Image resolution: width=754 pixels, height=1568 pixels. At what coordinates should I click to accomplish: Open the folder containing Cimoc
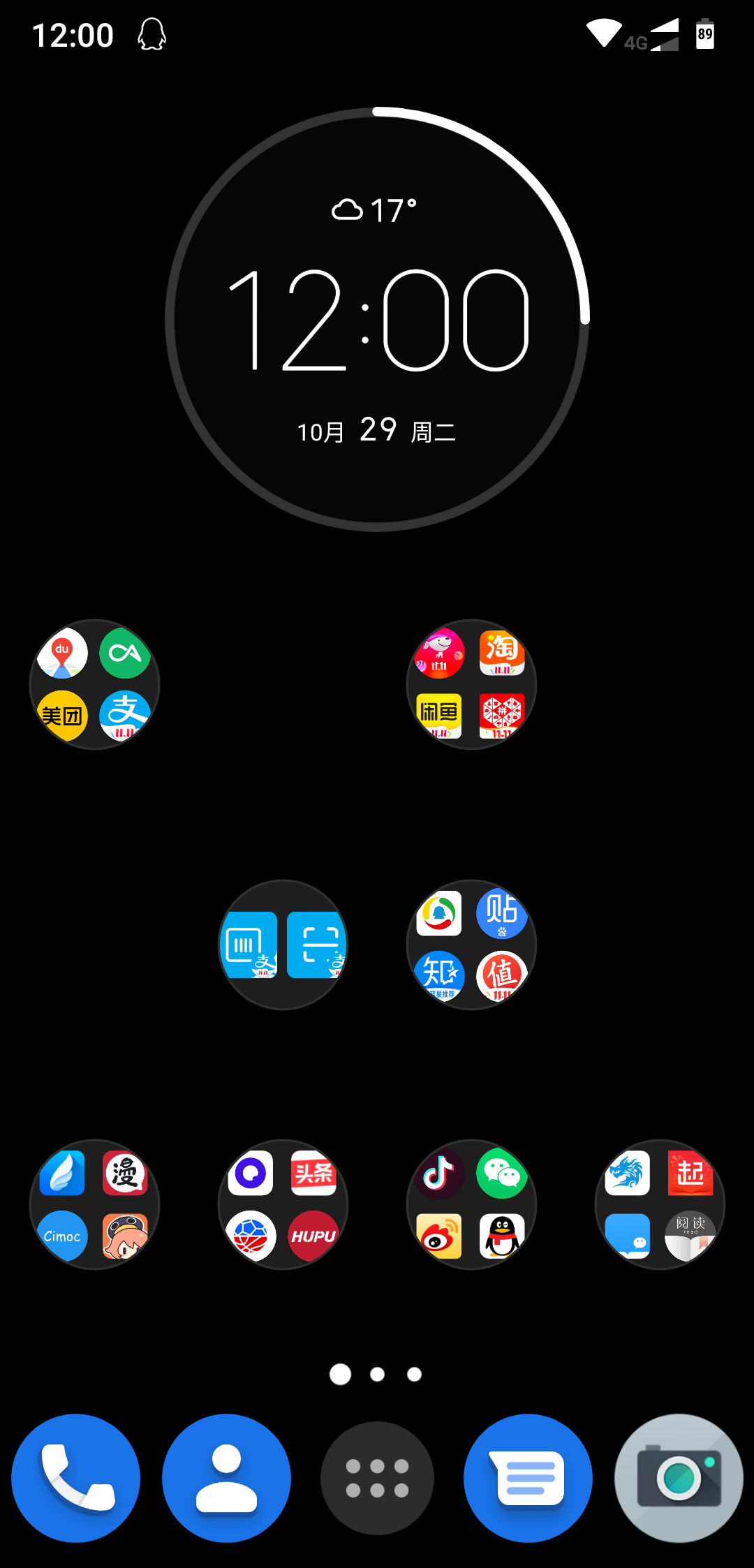pos(94,1204)
